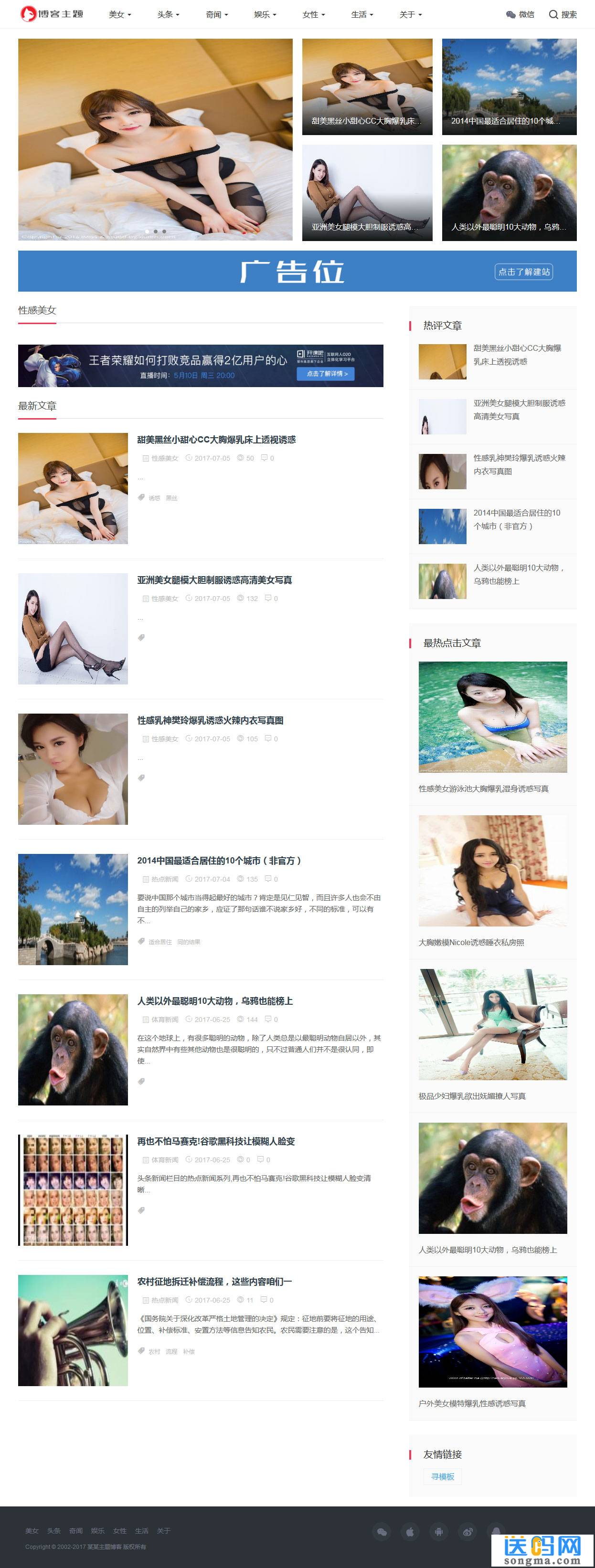Expand the 娱乐 navigation dropdown

coord(265,14)
